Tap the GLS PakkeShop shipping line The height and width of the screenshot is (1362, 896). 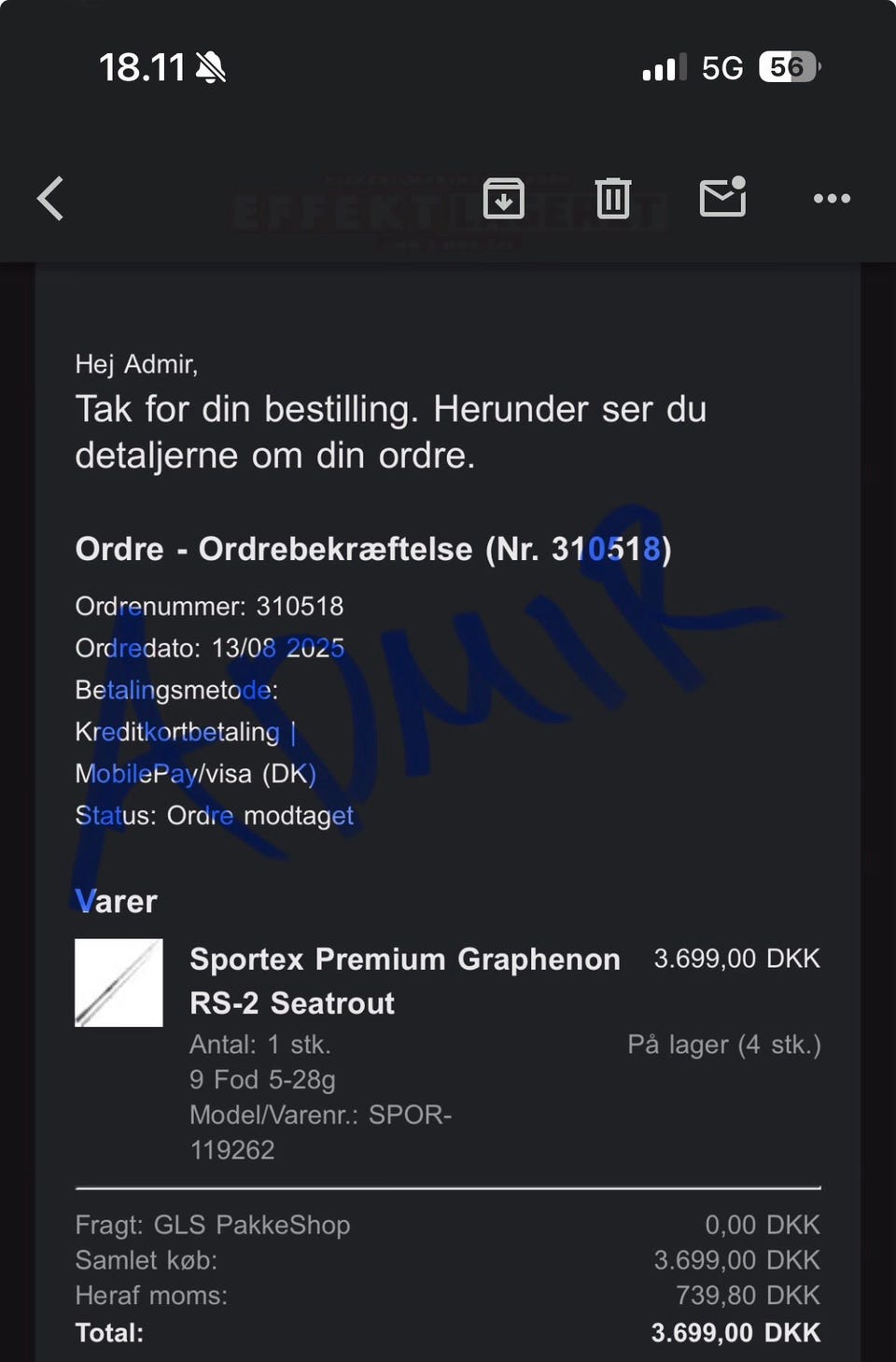[212, 1224]
